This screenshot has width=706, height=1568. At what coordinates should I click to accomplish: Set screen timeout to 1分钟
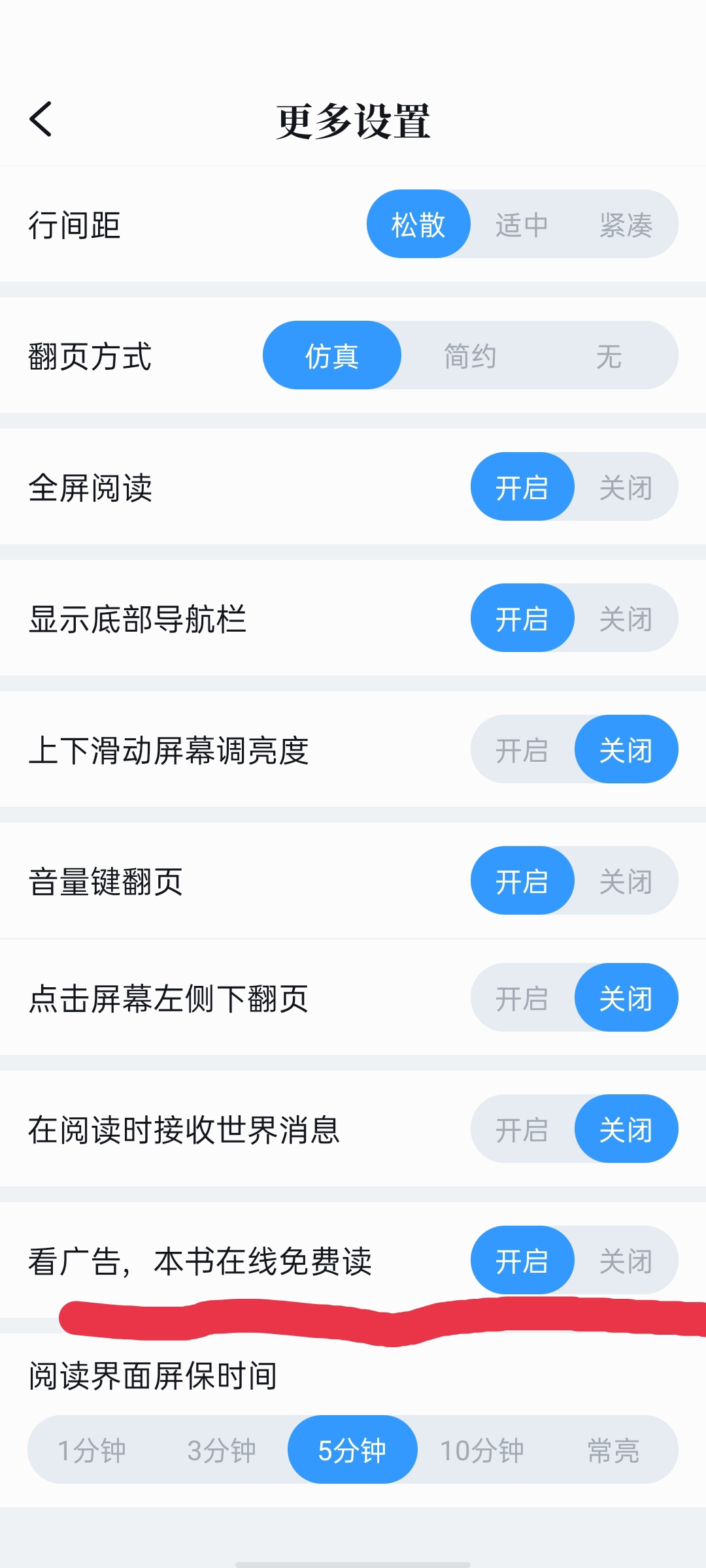coord(92,1450)
